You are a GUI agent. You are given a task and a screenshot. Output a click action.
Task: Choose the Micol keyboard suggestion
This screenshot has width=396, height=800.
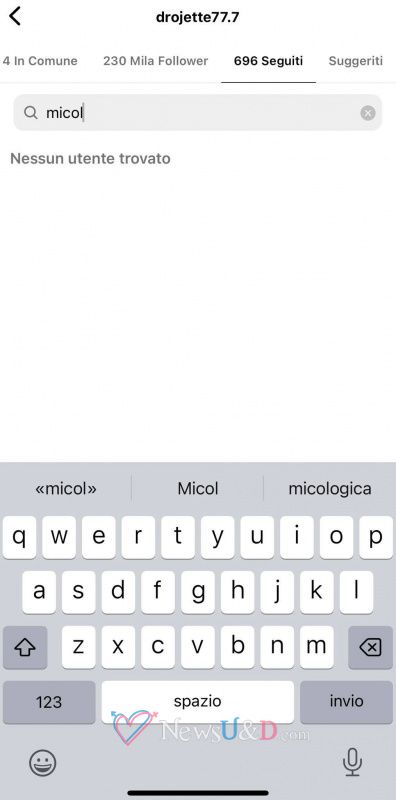197,488
